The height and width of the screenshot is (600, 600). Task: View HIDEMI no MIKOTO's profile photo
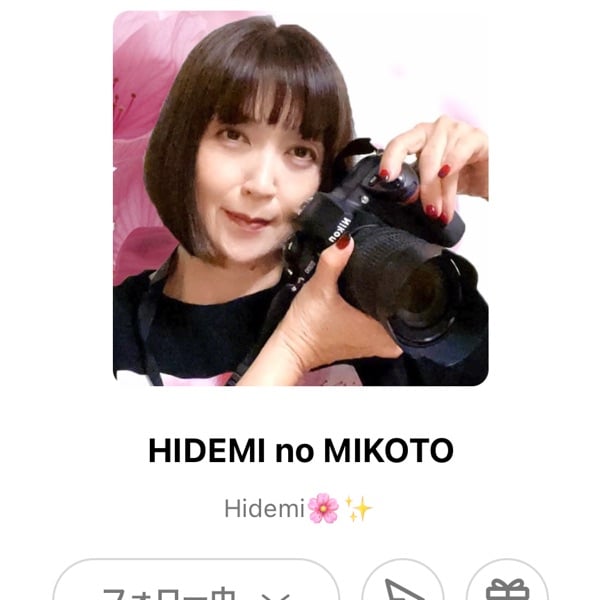click(x=300, y=198)
